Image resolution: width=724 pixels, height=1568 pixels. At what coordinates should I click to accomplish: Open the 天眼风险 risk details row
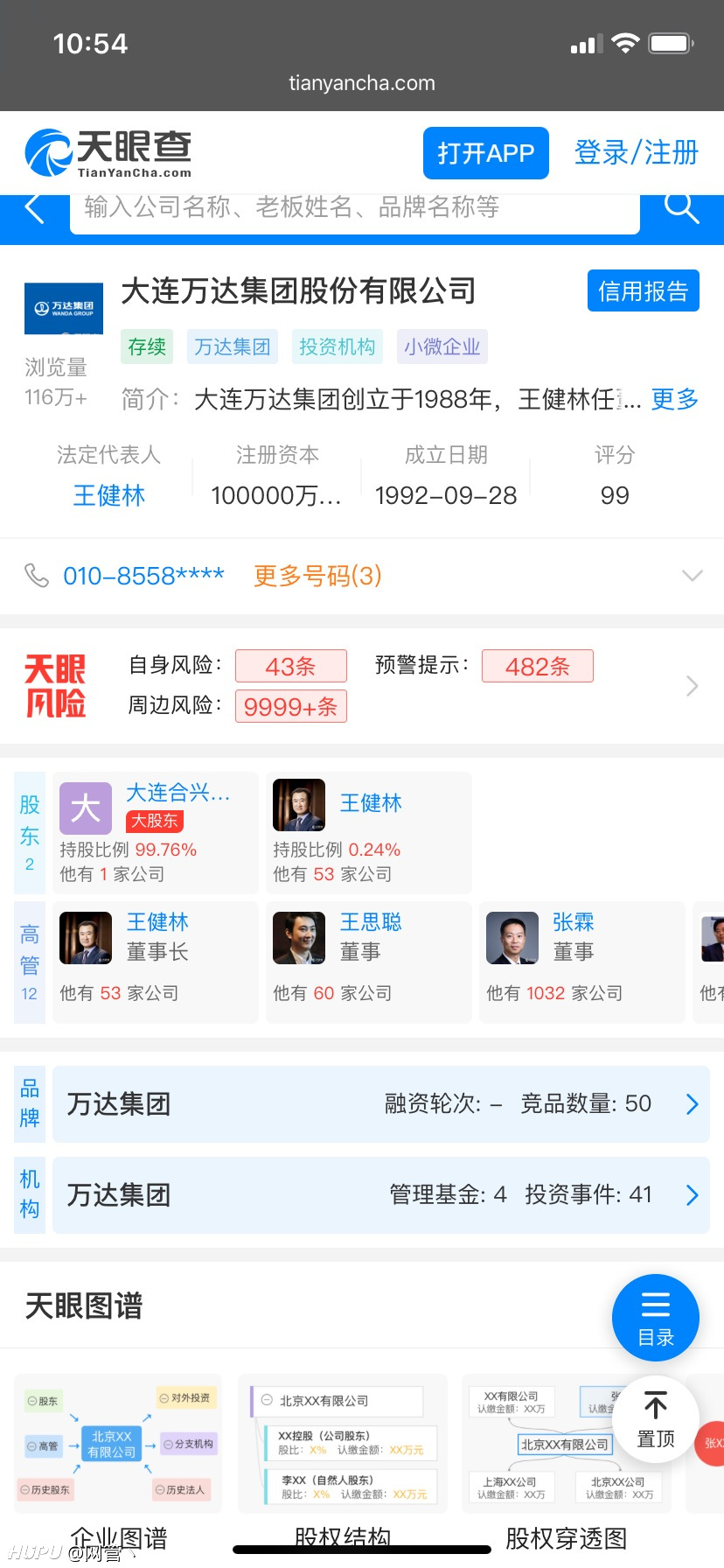coord(362,686)
